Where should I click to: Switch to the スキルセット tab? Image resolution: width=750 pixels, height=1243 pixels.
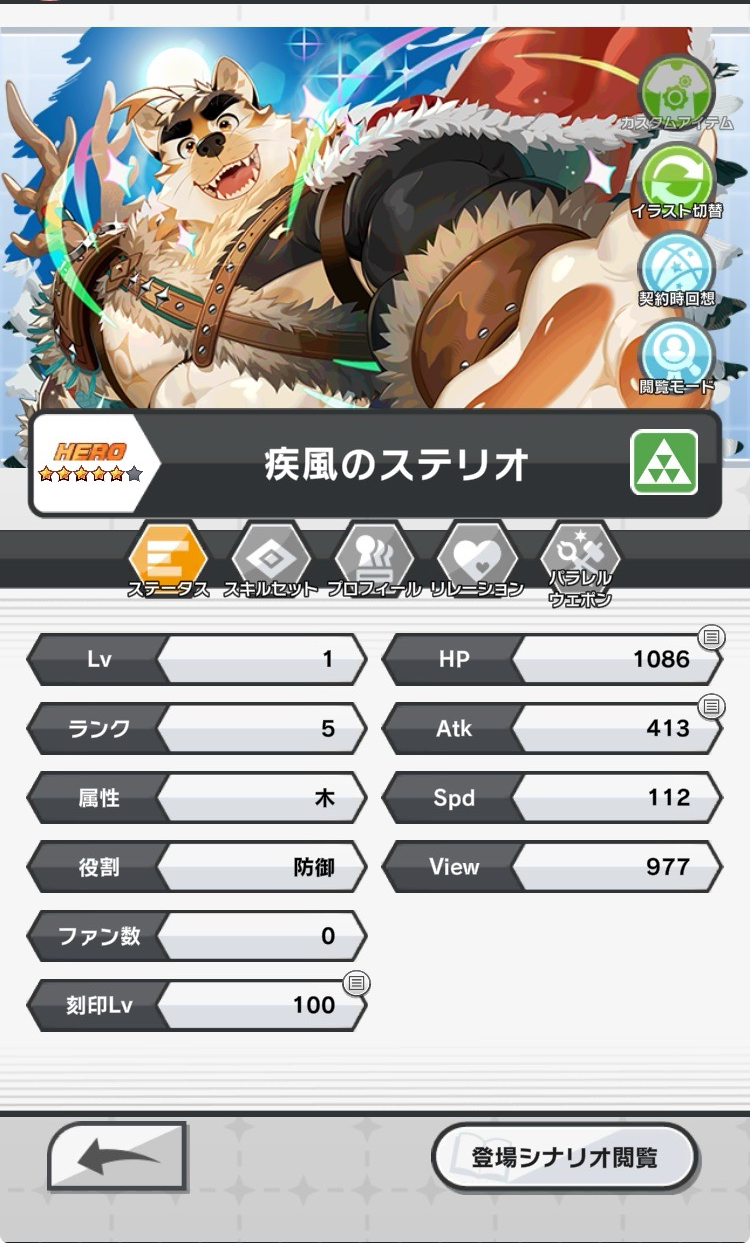point(270,560)
